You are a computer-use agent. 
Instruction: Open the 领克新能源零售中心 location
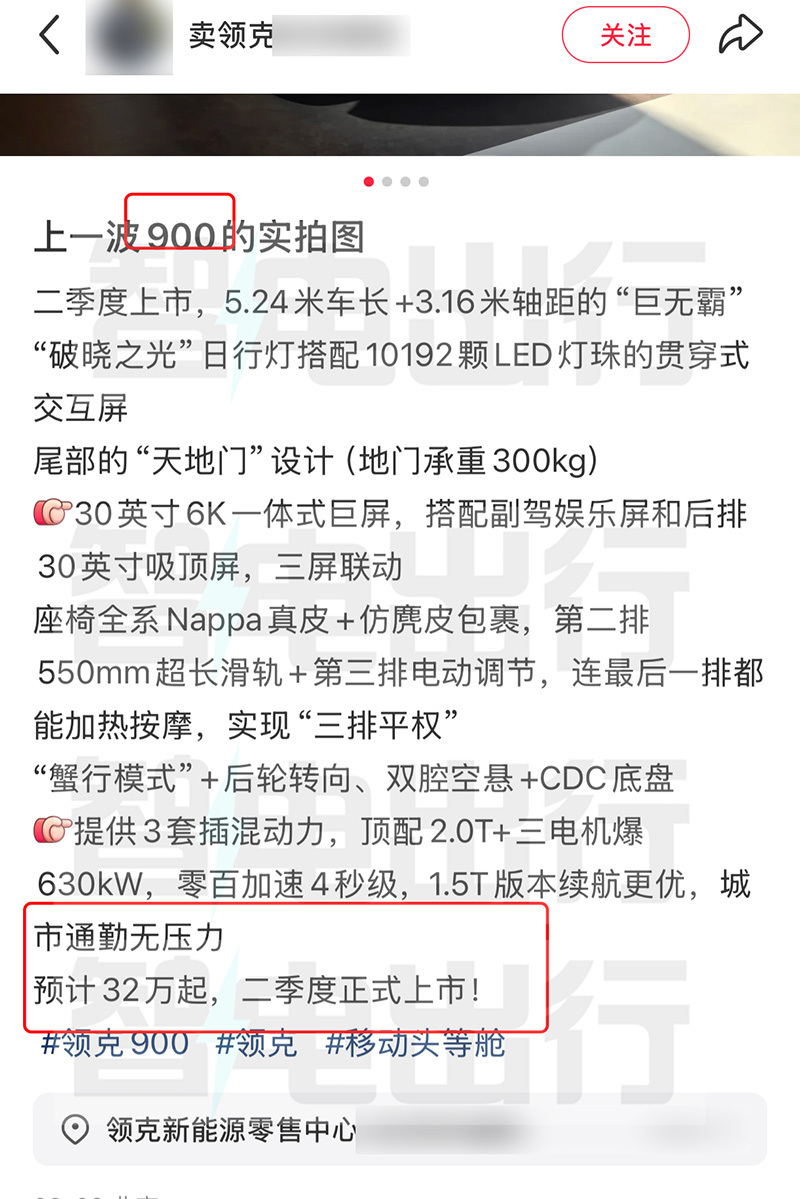tap(230, 1130)
